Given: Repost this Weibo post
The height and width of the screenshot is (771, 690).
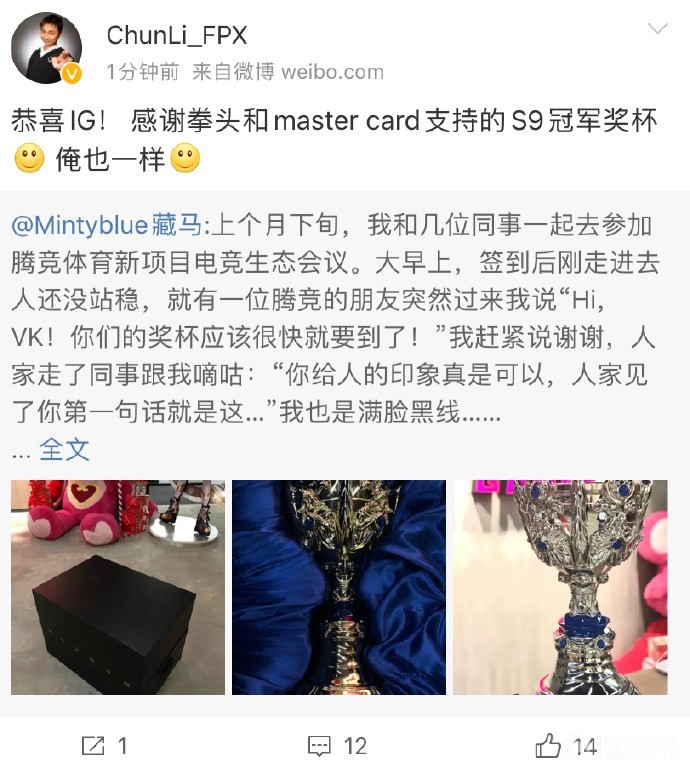Looking at the screenshot, I should (105, 745).
